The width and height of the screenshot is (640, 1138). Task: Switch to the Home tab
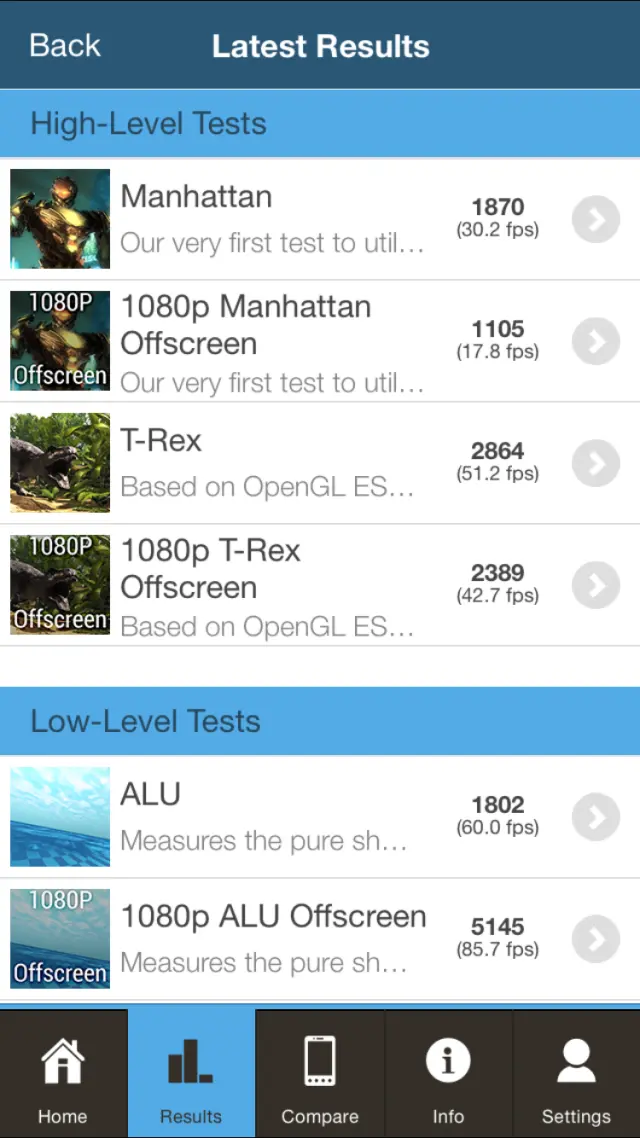tap(63, 1073)
